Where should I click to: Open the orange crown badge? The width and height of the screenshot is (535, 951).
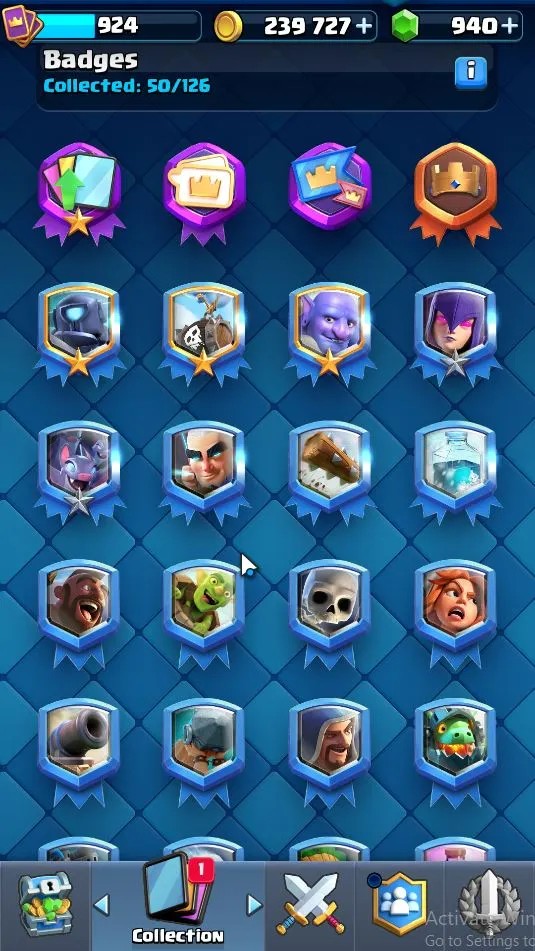[456, 193]
